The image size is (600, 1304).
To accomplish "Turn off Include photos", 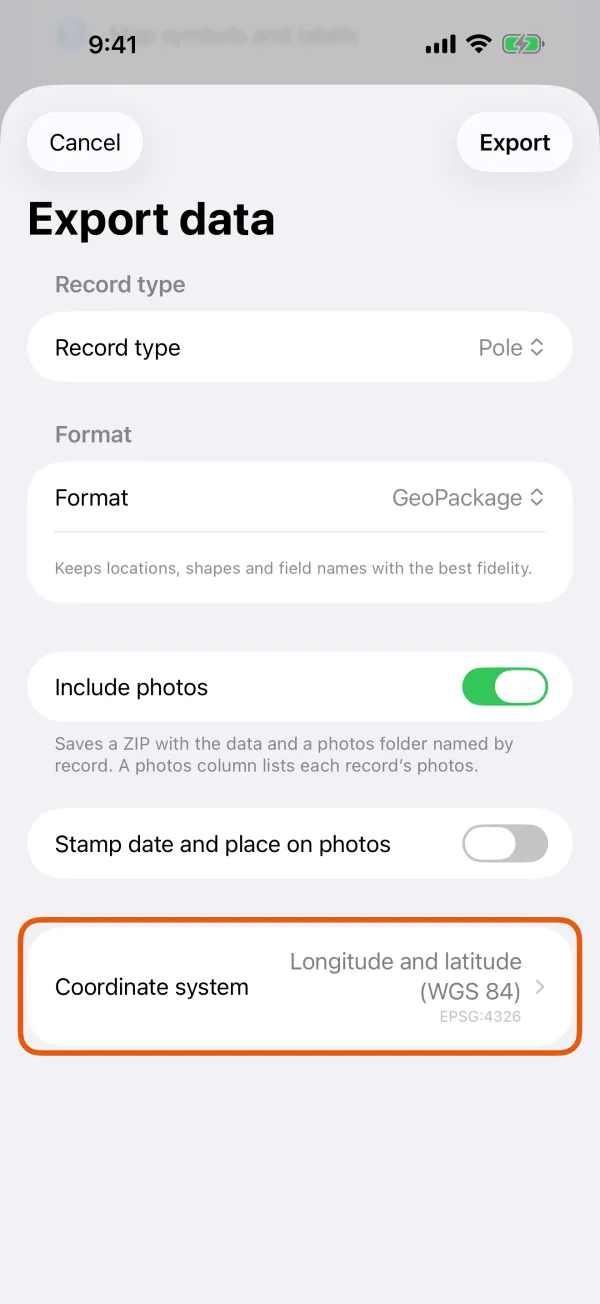I will coord(504,688).
